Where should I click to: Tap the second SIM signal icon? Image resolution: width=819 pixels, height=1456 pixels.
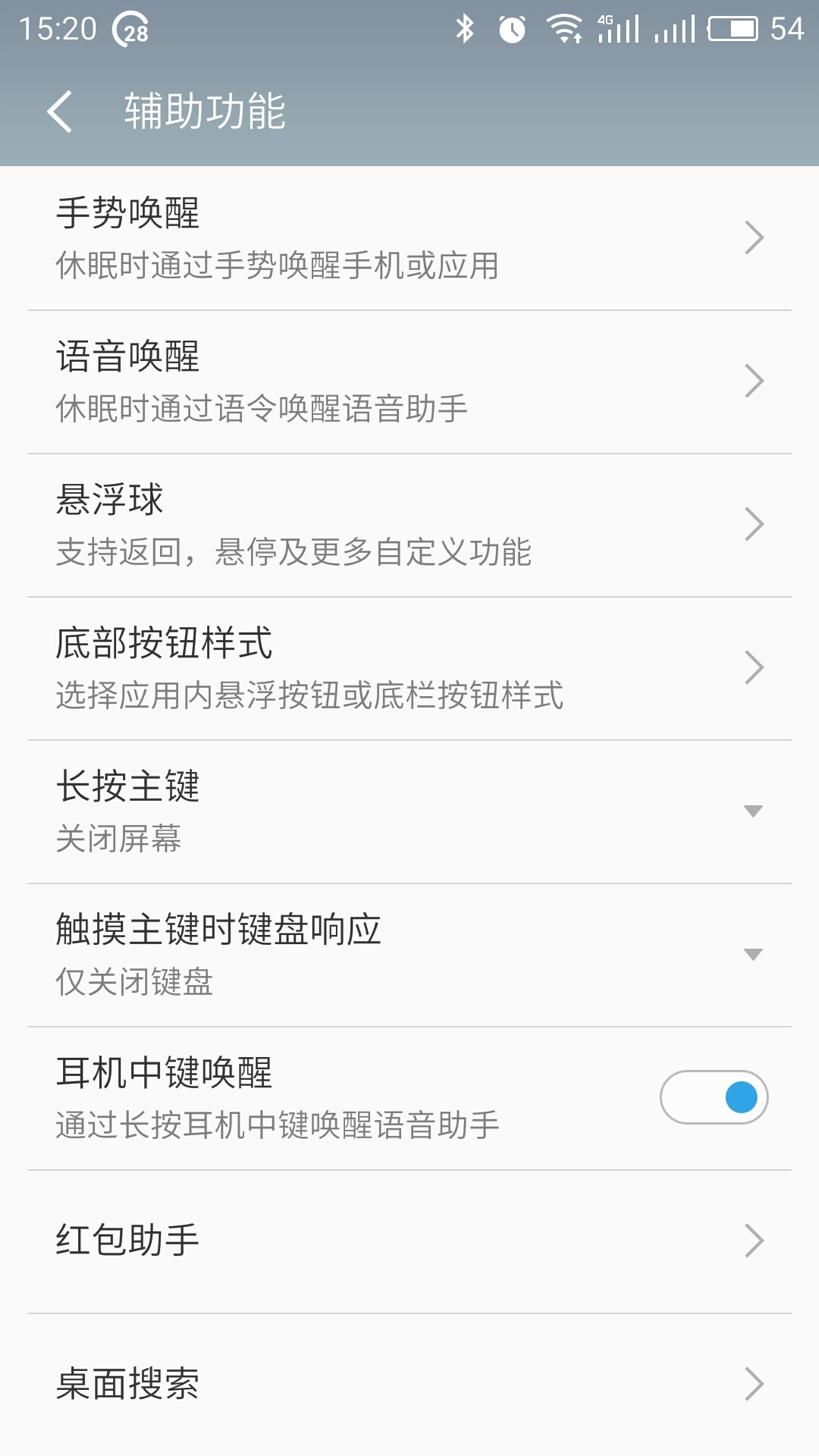[674, 29]
